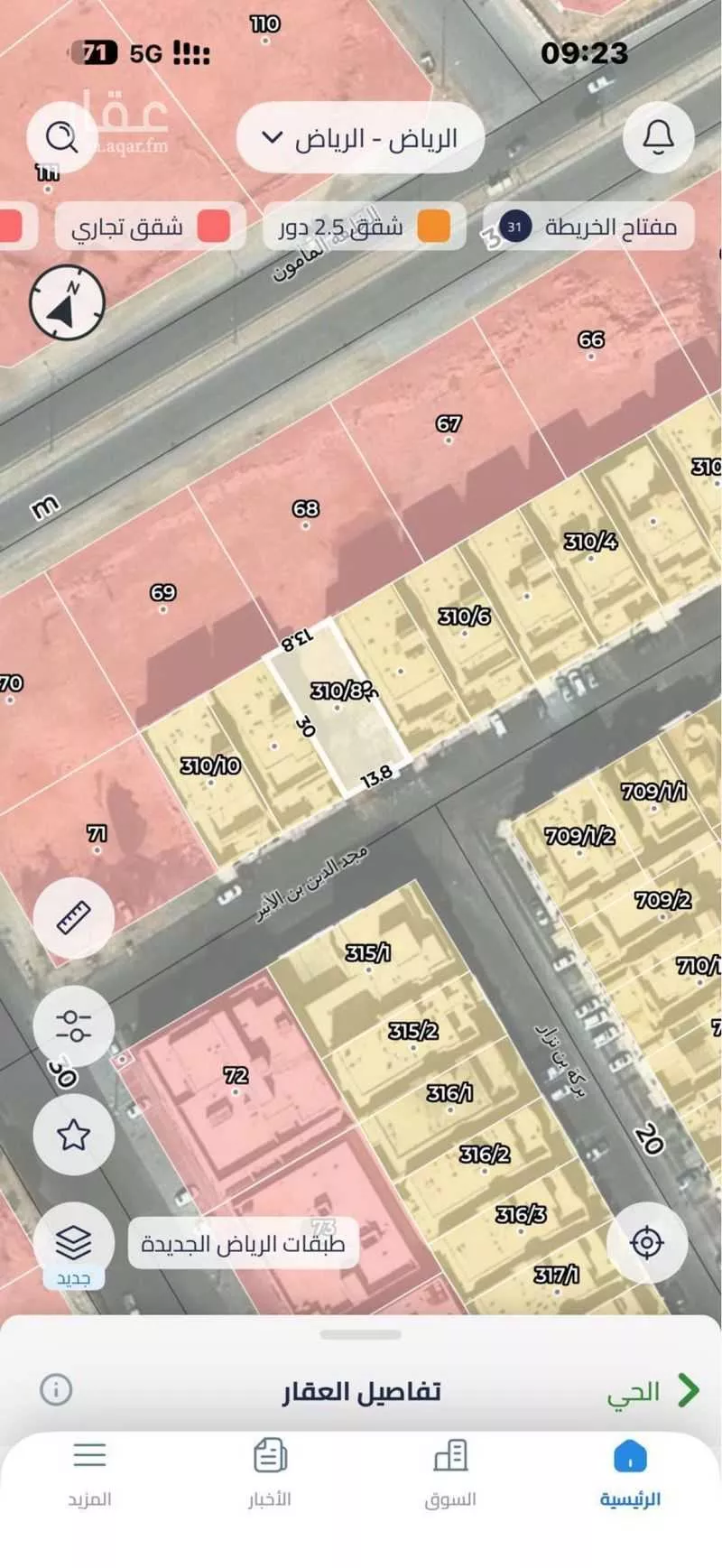The image size is (722, 1568).
Task: Open the ruler measurement tool
Action: pyautogui.click(x=73, y=918)
